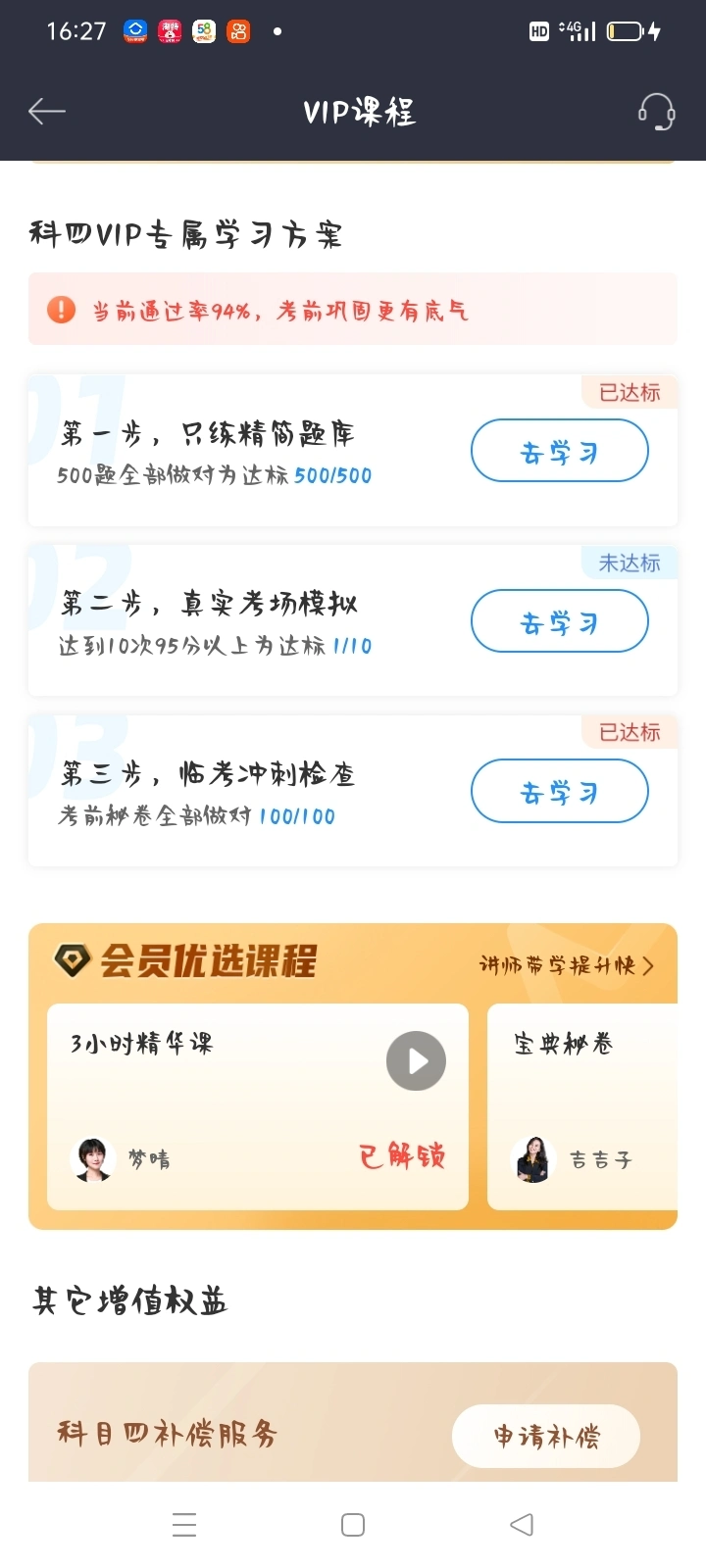Viewport: 706px width, 1568px height.
Task: Open customer service headset icon
Action: pos(656,112)
